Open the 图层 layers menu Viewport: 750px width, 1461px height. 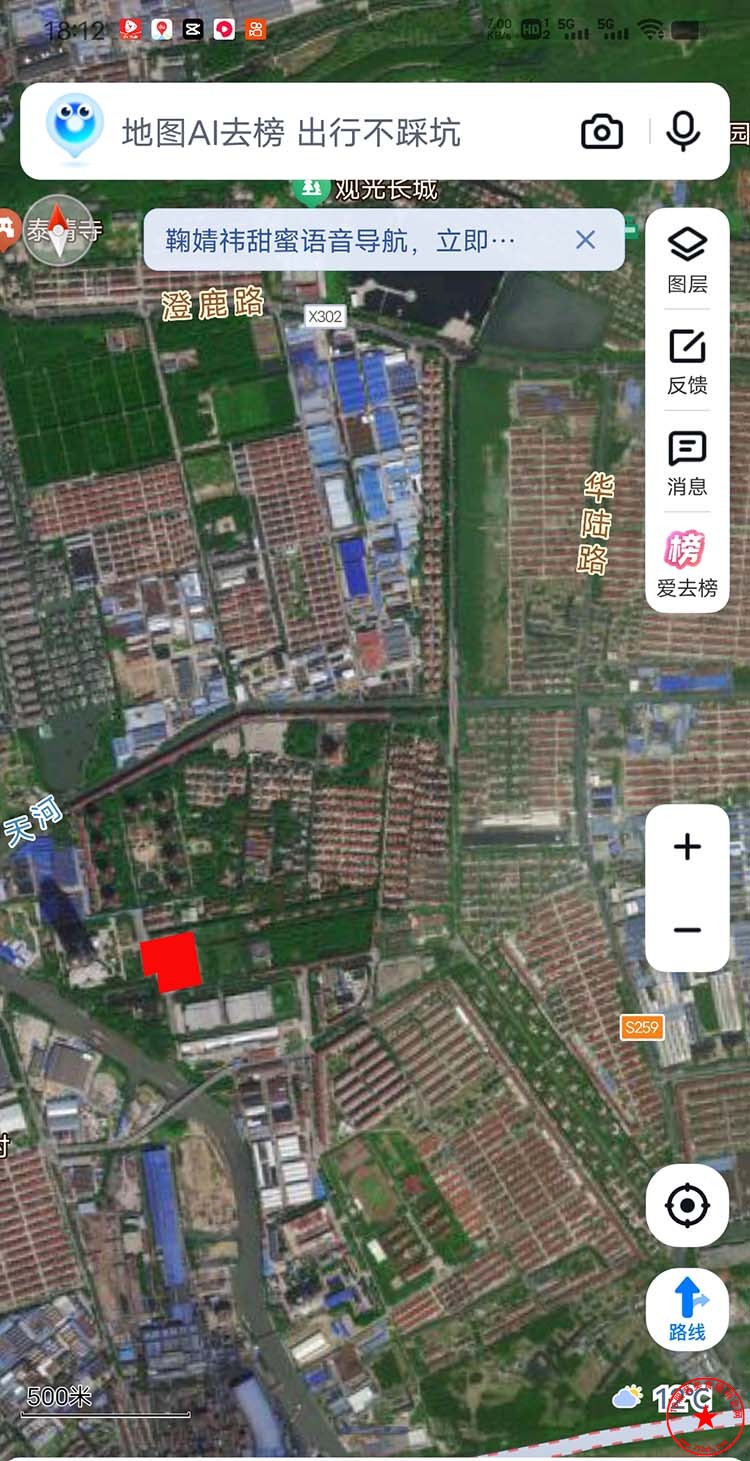687,260
